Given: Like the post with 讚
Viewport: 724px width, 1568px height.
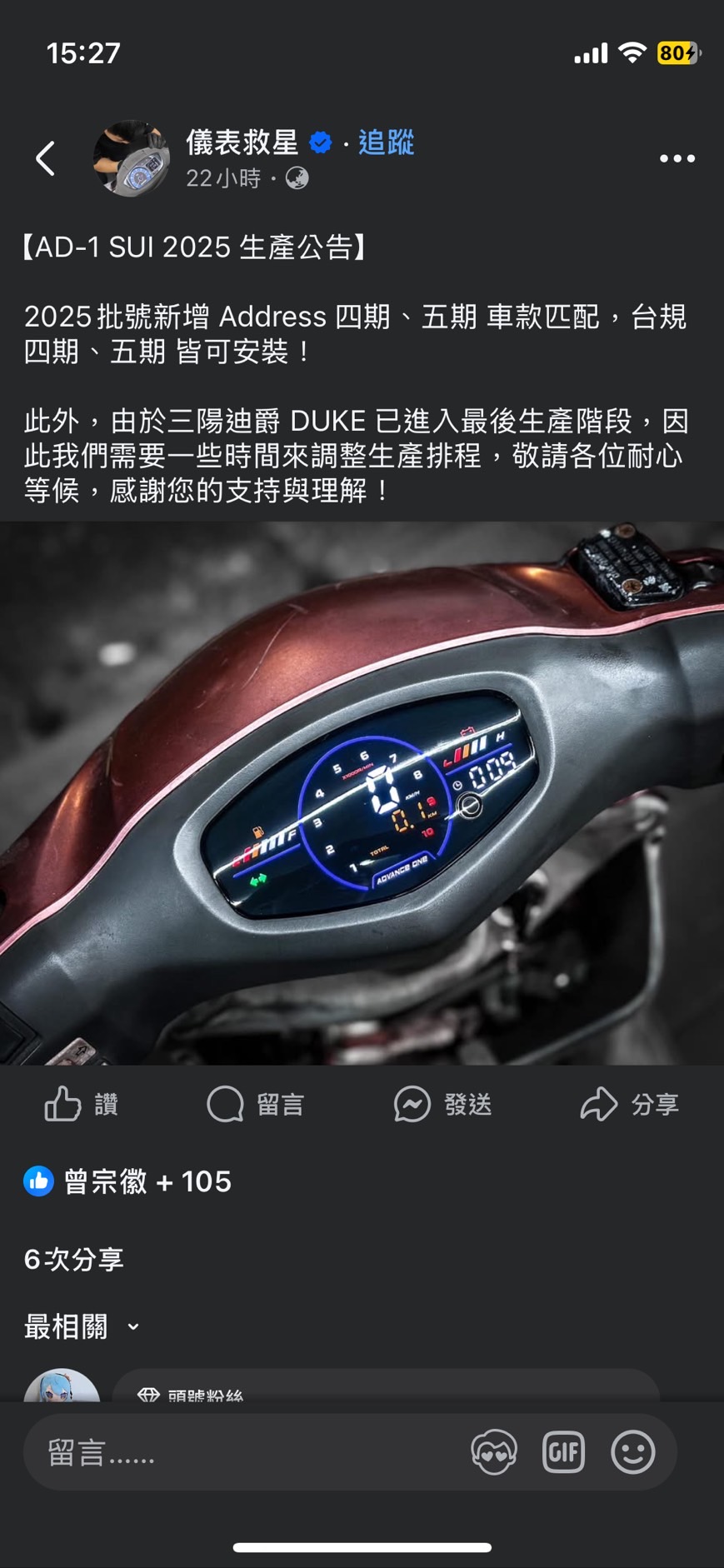Looking at the screenshot, I should click(82, 1104).
